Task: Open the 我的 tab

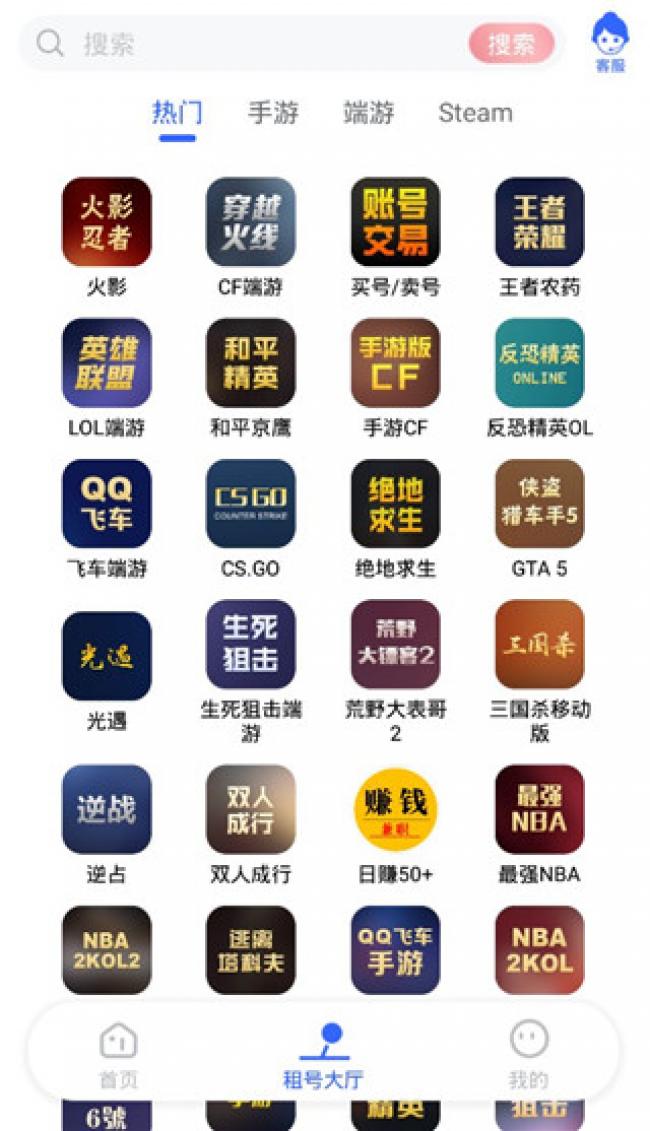Action: pyautogui.click(x=528, y=1054)
